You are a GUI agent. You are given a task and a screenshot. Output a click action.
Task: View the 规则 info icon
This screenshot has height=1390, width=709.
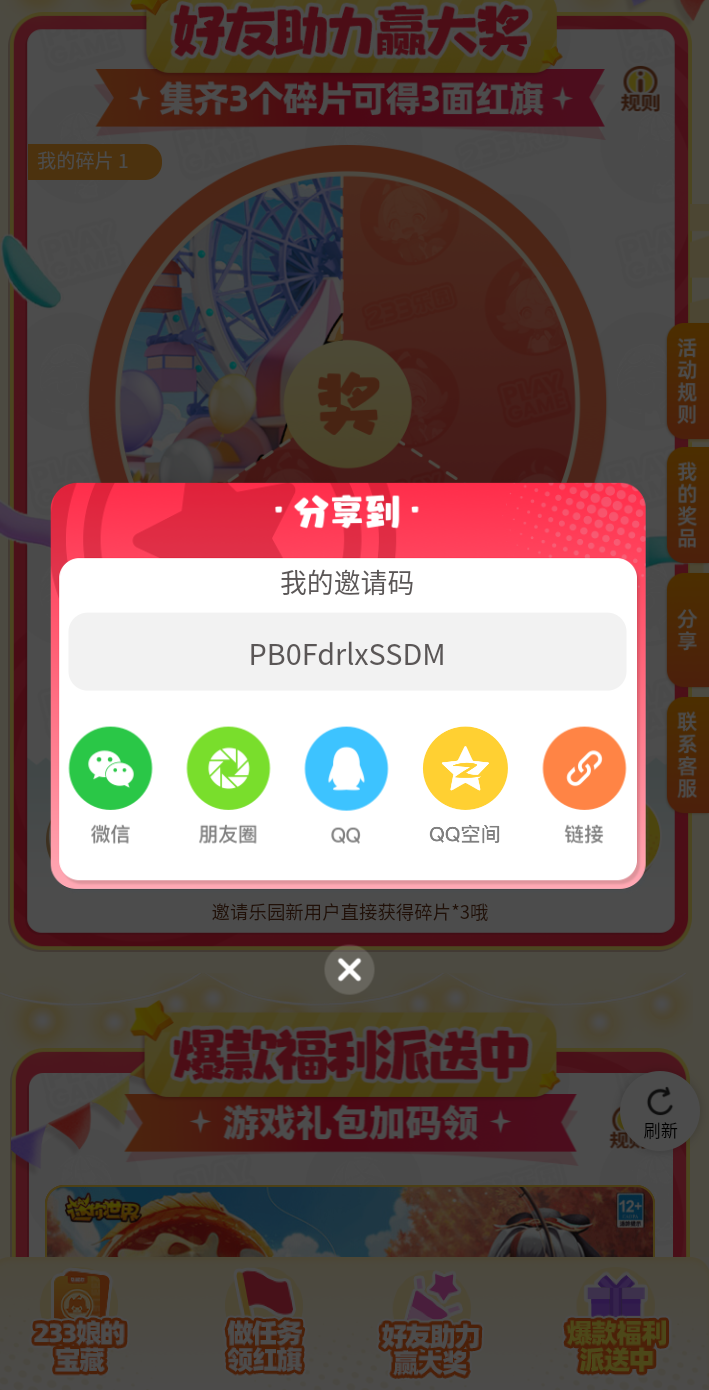pos(640,89)
